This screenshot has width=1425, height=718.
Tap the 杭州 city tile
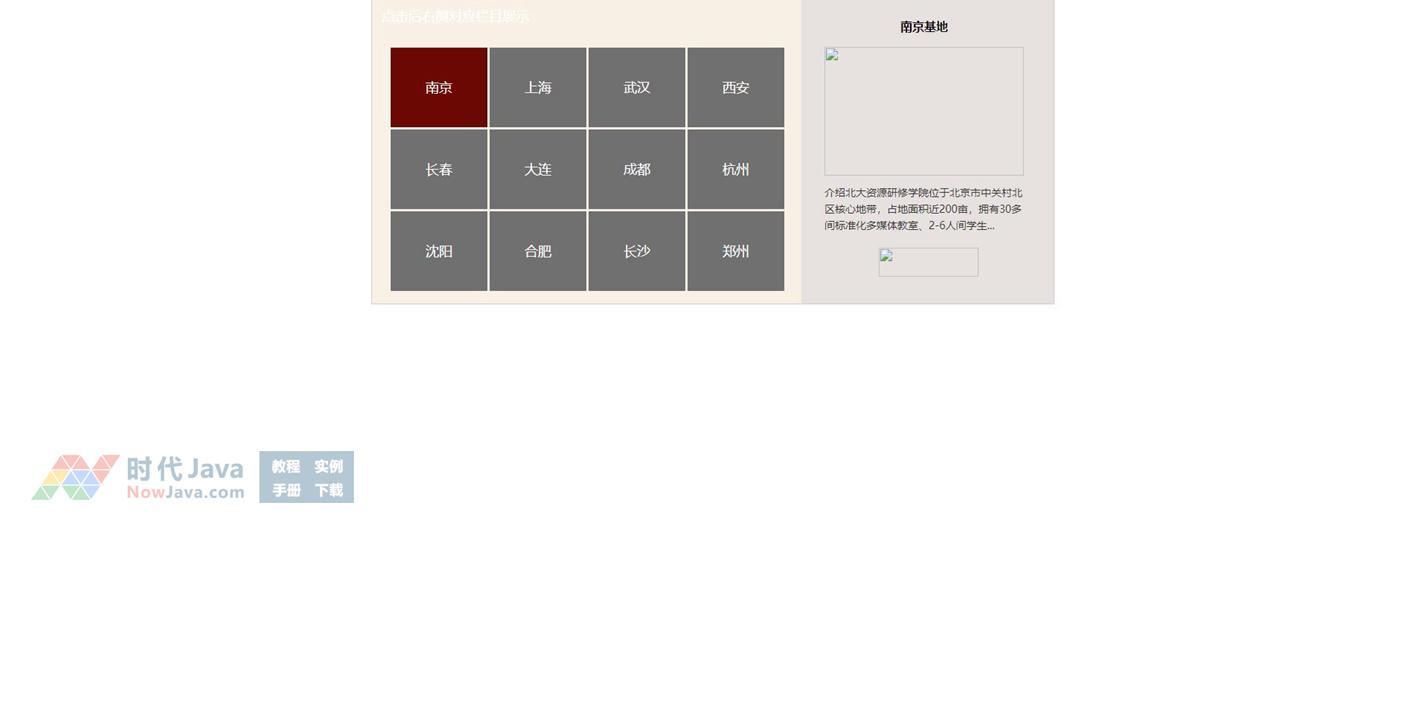pyautogui.click(x=736, y=169)
